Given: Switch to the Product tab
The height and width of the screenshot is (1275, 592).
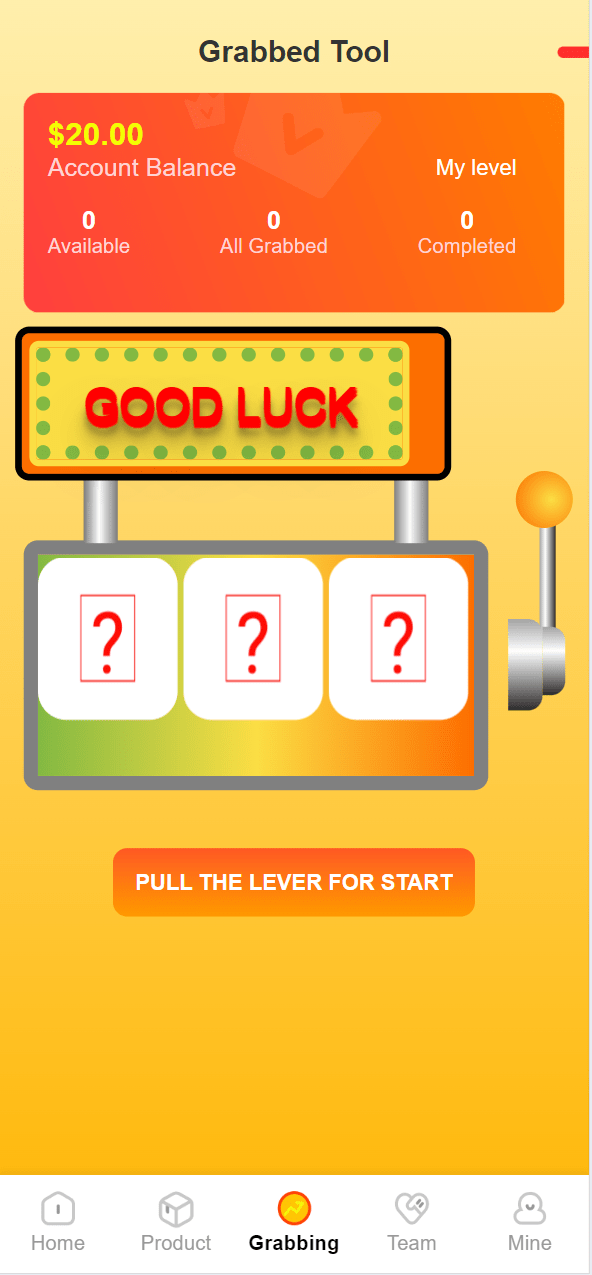Looking at the screenshot, I should 176,1222.
